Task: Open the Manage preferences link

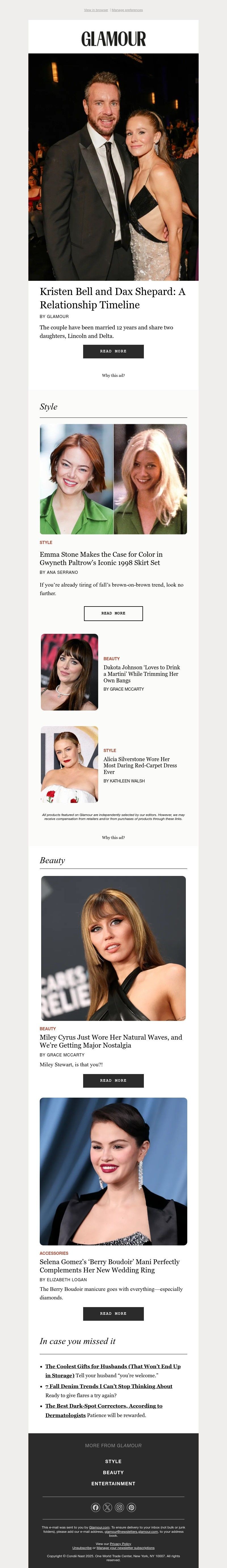Action: pos(127,10)
